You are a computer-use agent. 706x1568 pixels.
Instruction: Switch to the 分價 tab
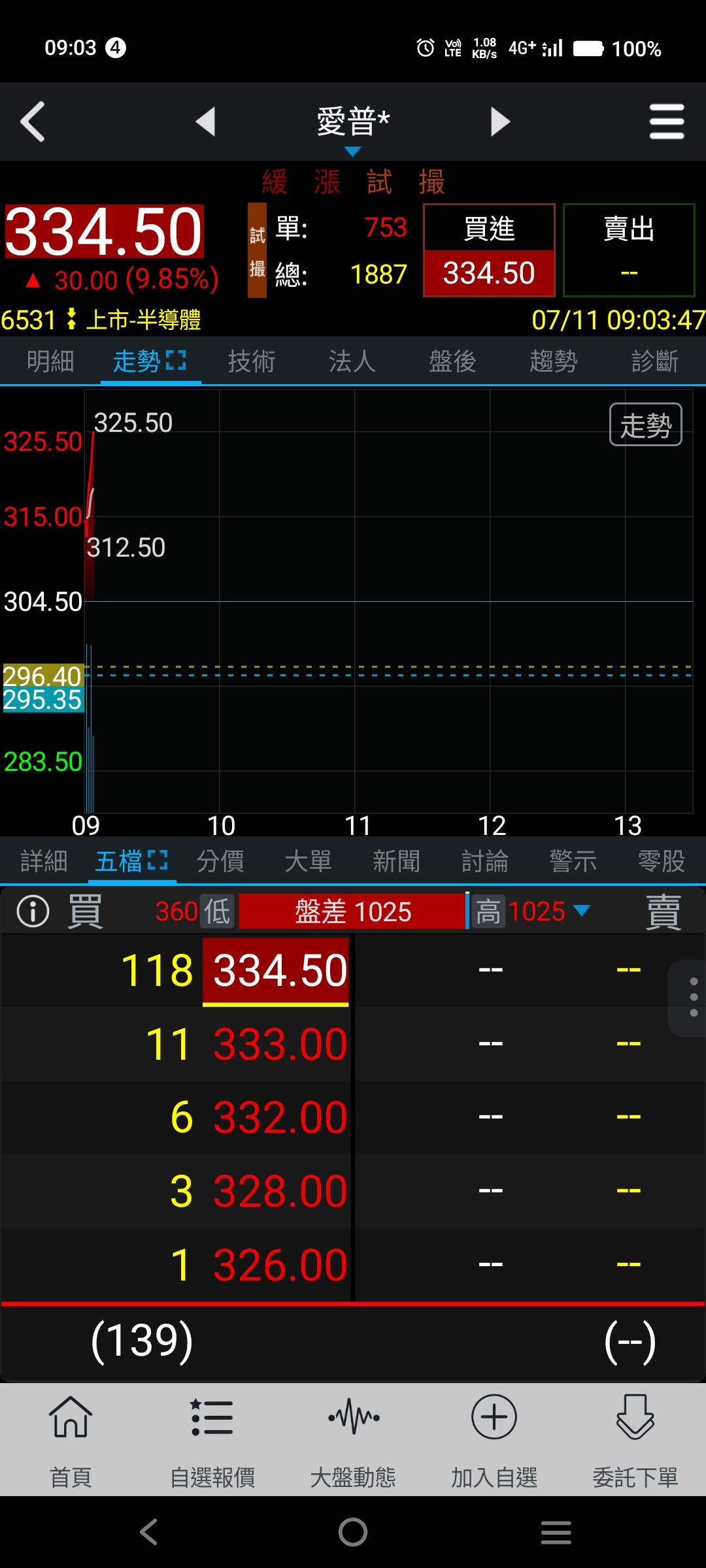tap(220, 862)
